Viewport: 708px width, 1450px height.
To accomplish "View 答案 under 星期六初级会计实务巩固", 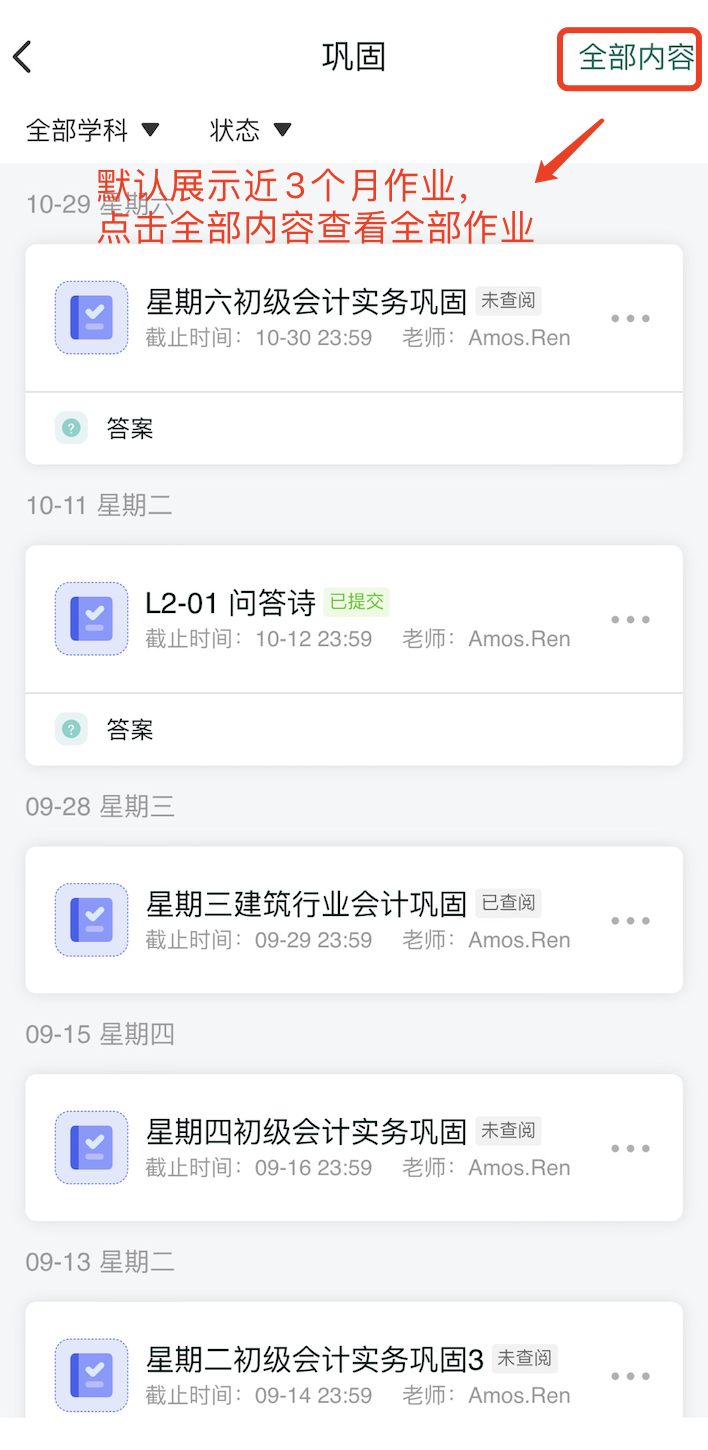I will tap(354, 428).
